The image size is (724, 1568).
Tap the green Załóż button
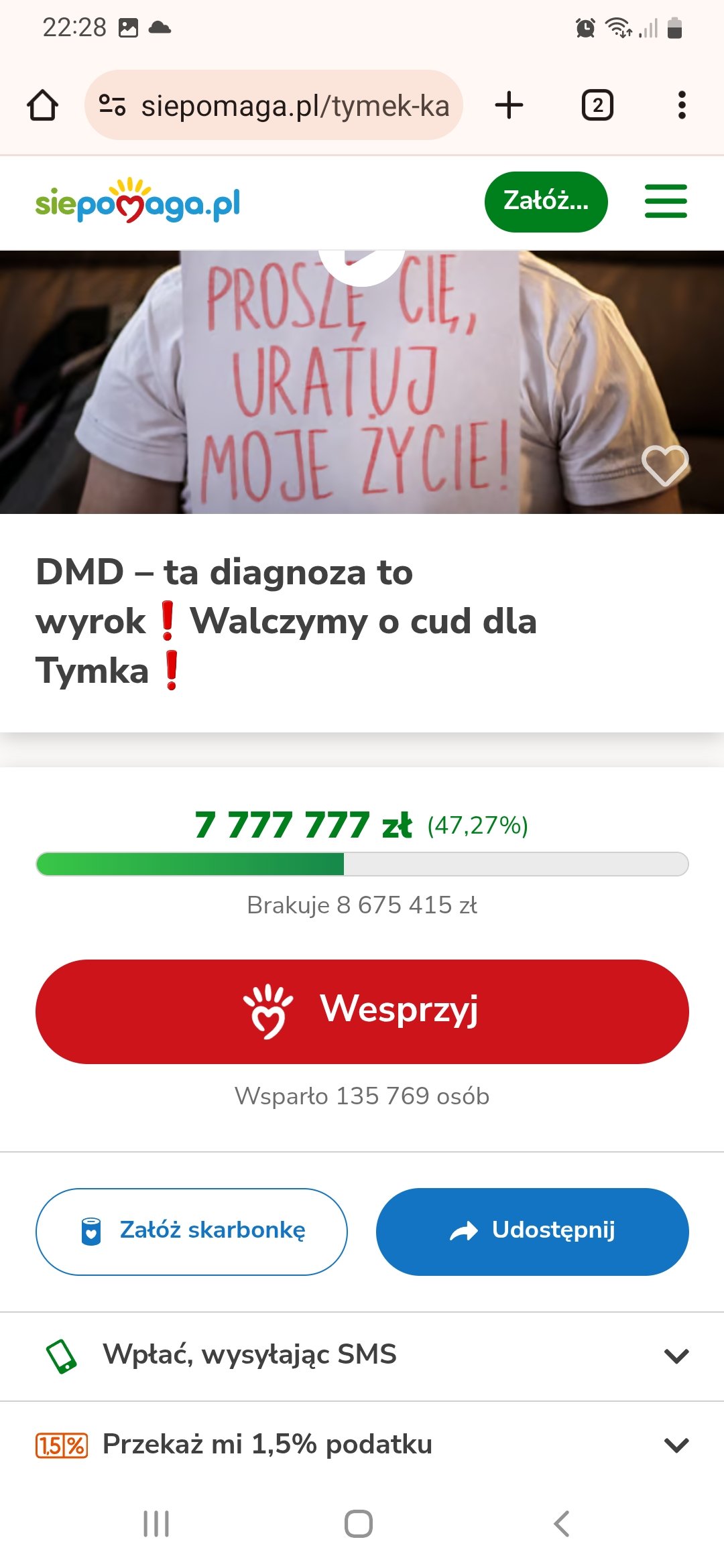pyautogui.click(x=546, y=202)
